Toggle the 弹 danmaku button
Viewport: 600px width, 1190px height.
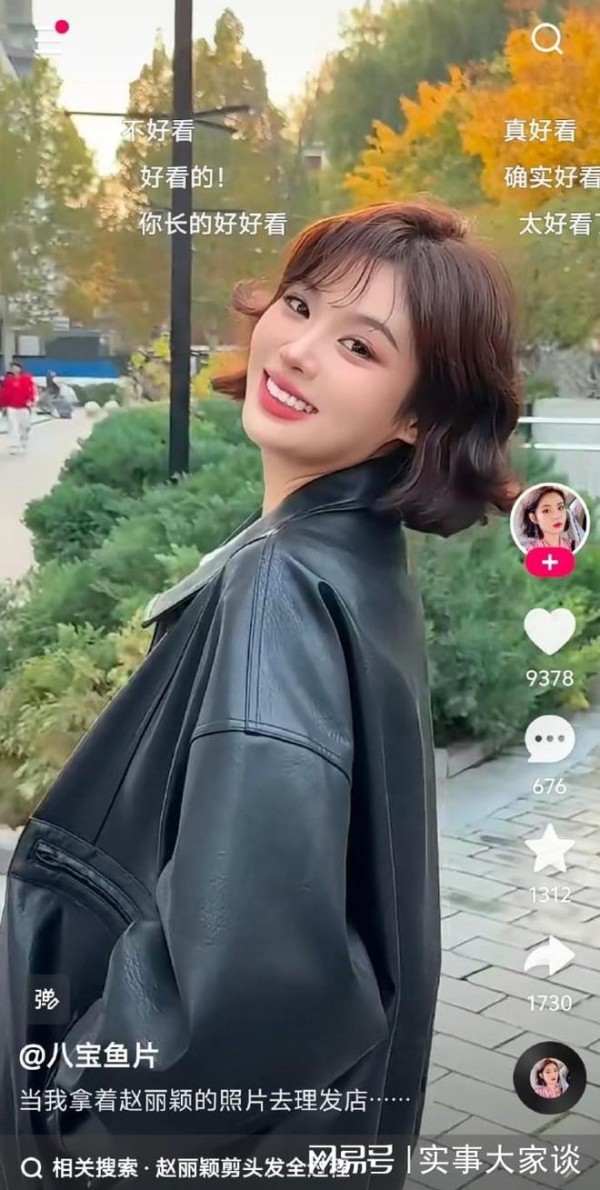46,1000
